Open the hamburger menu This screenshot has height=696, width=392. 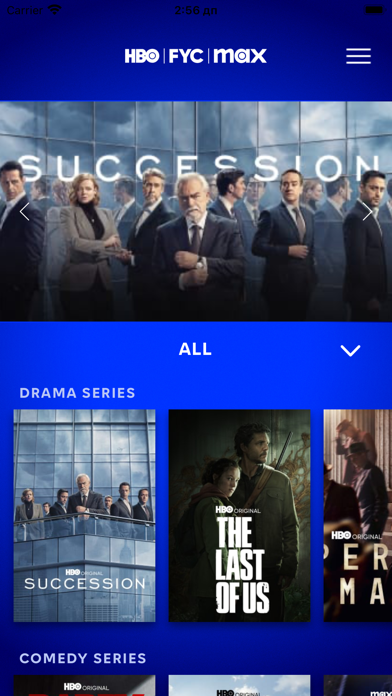pos(358,56)
